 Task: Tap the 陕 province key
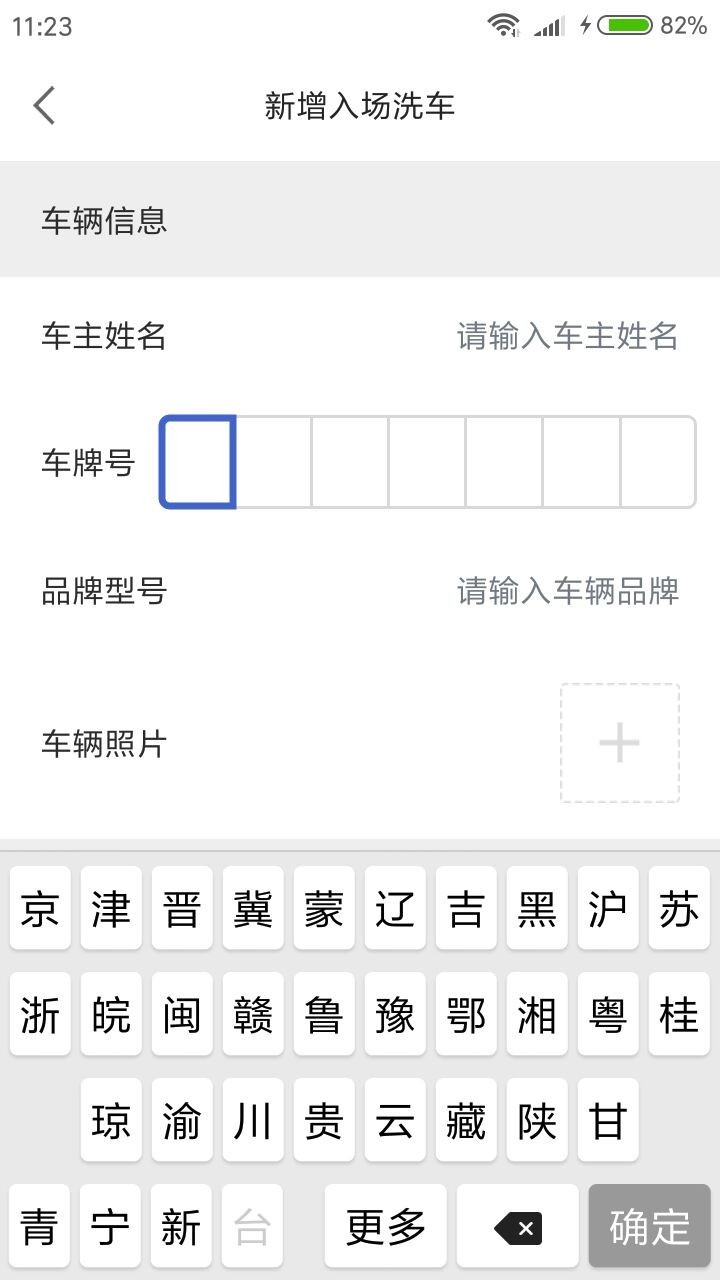[537, 1120]
